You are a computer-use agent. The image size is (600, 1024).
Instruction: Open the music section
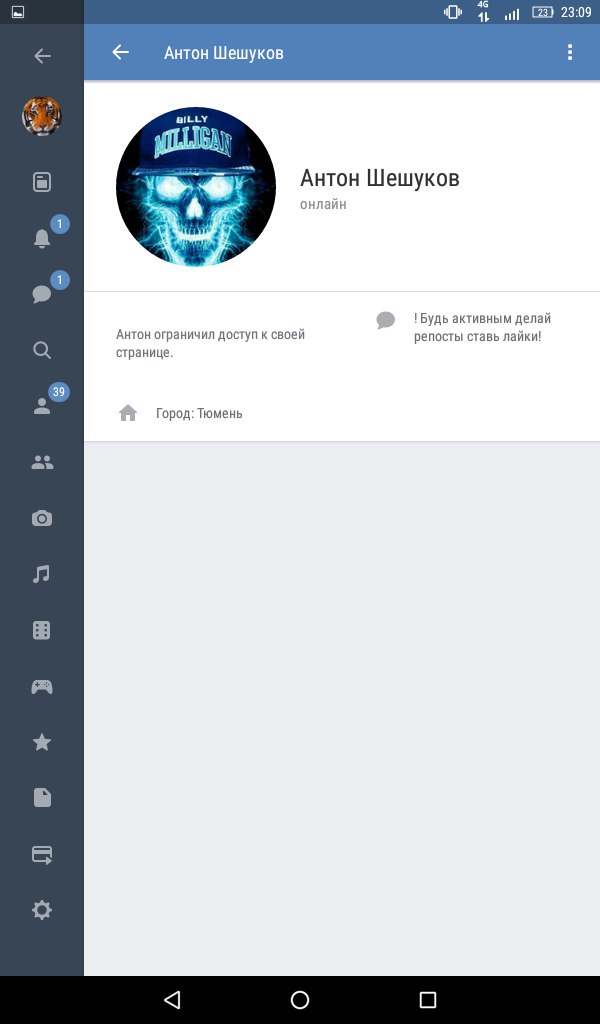42,574
